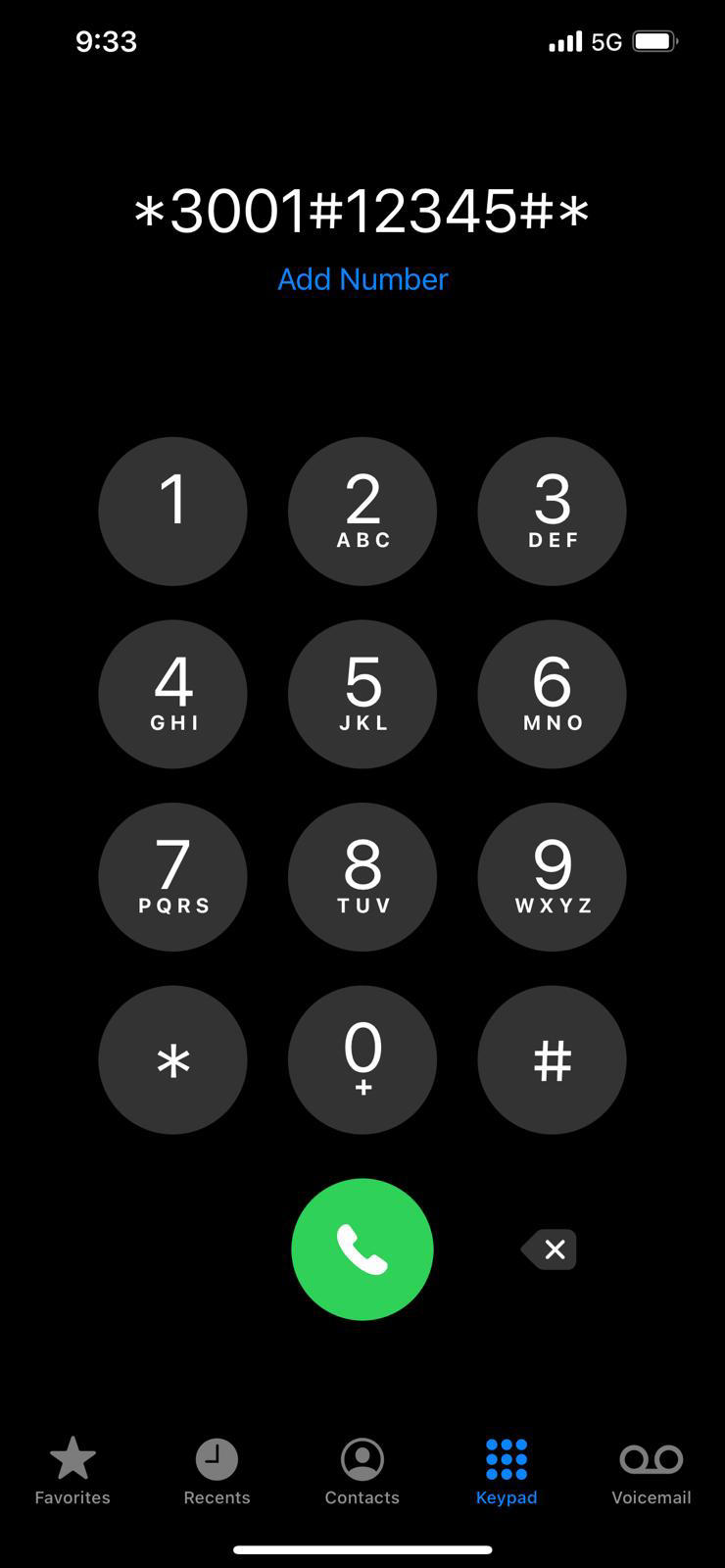Open the Favorites star icon

72,1458
